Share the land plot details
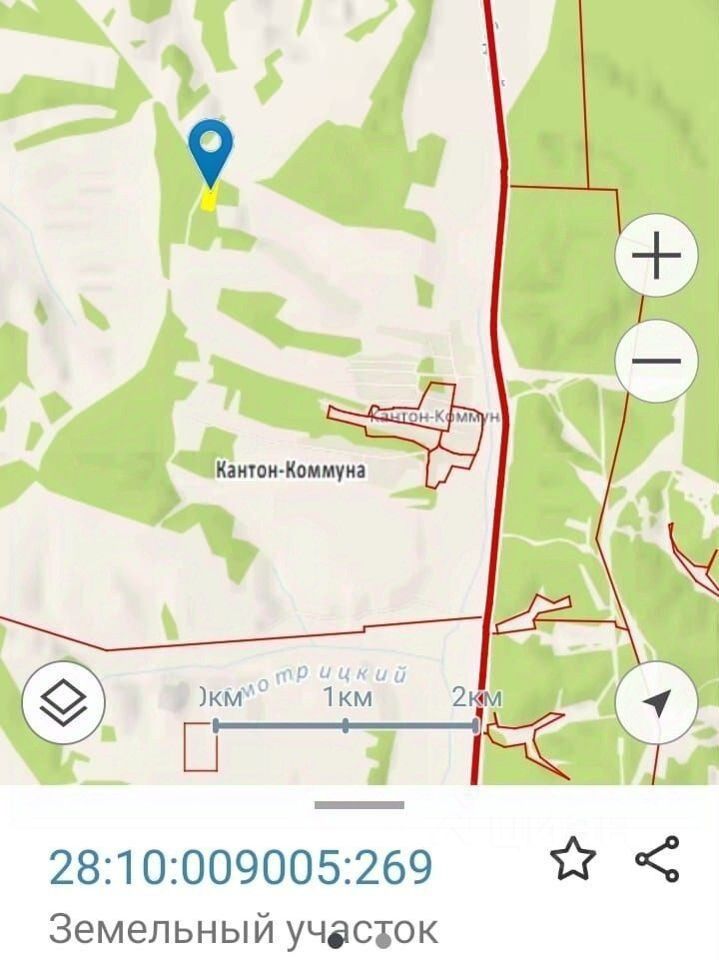 [658, 859]
